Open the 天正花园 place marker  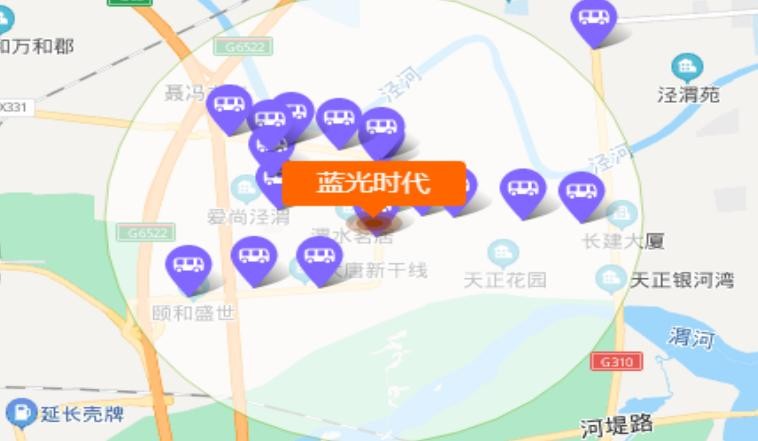point(503,254)
